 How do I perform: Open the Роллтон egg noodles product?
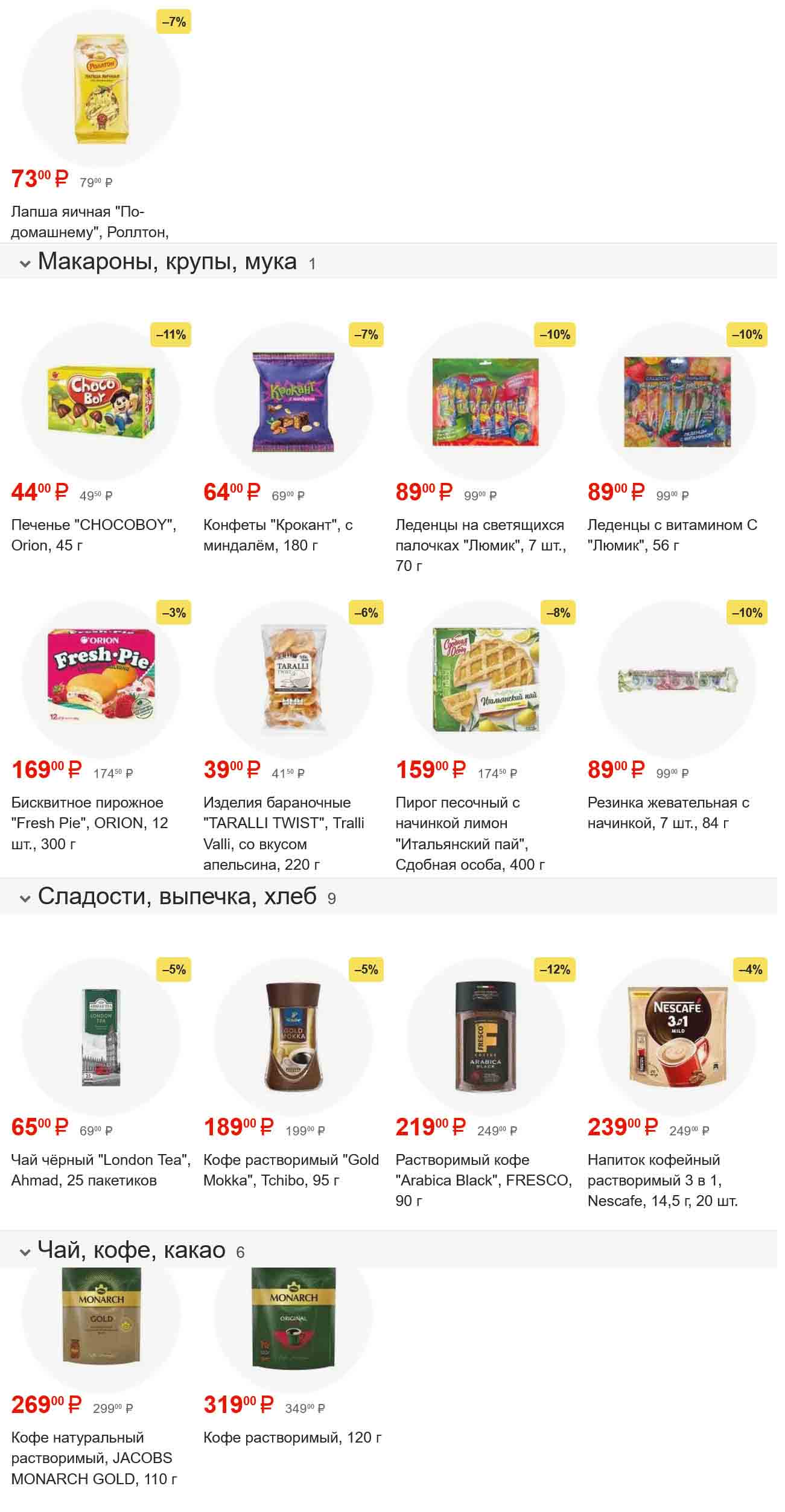coord(101,89)
